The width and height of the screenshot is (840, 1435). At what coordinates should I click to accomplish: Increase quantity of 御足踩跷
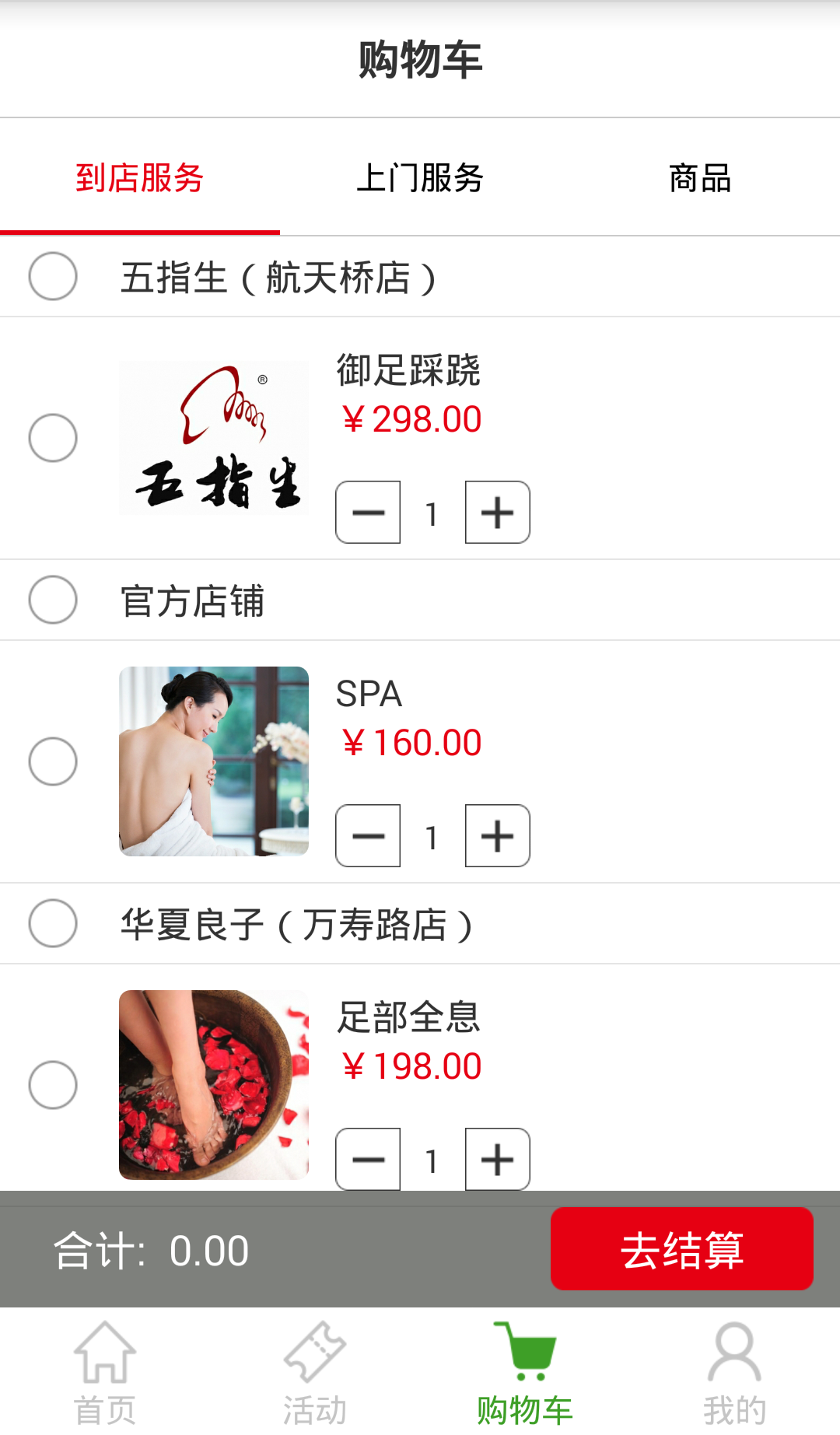[498, 513]
